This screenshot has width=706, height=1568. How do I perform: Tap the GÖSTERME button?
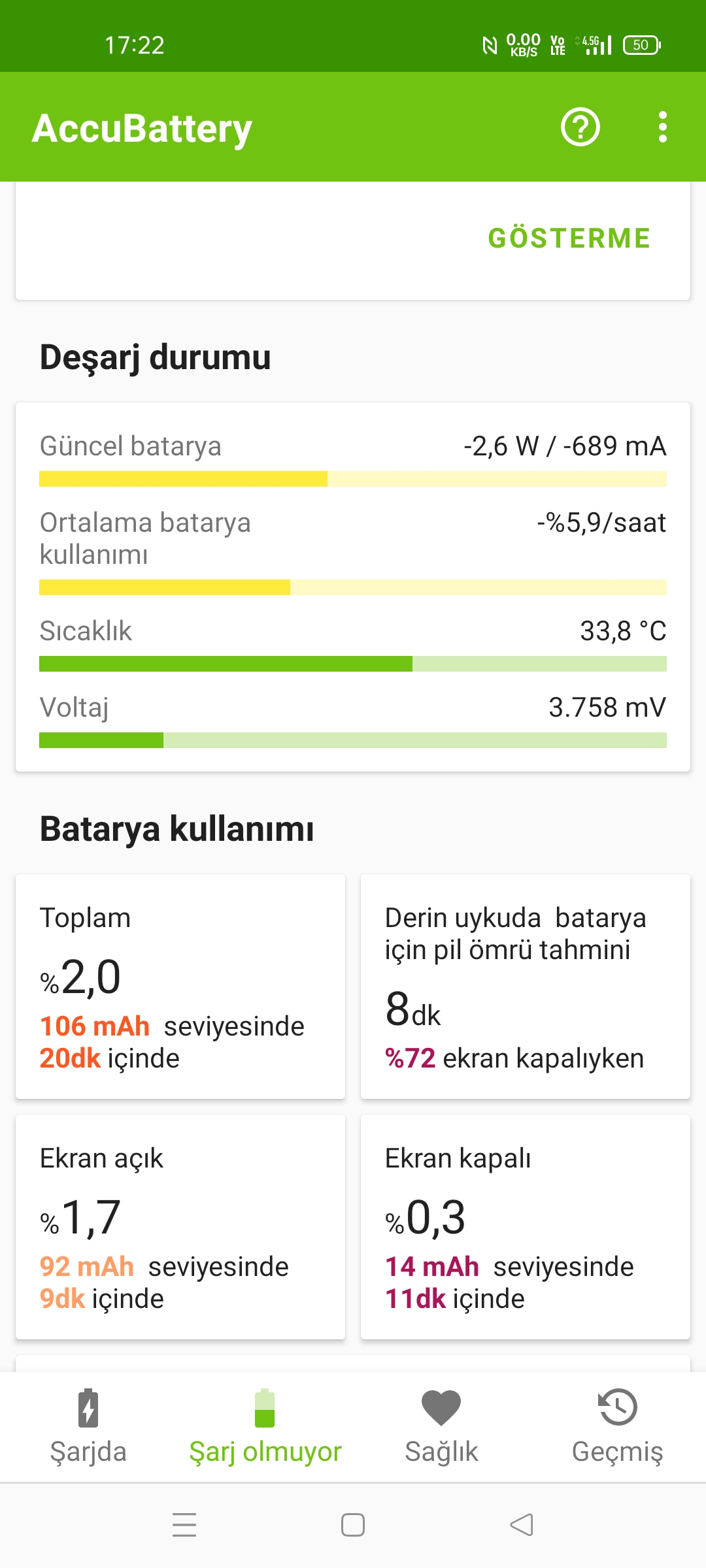(x=569, y=238)
